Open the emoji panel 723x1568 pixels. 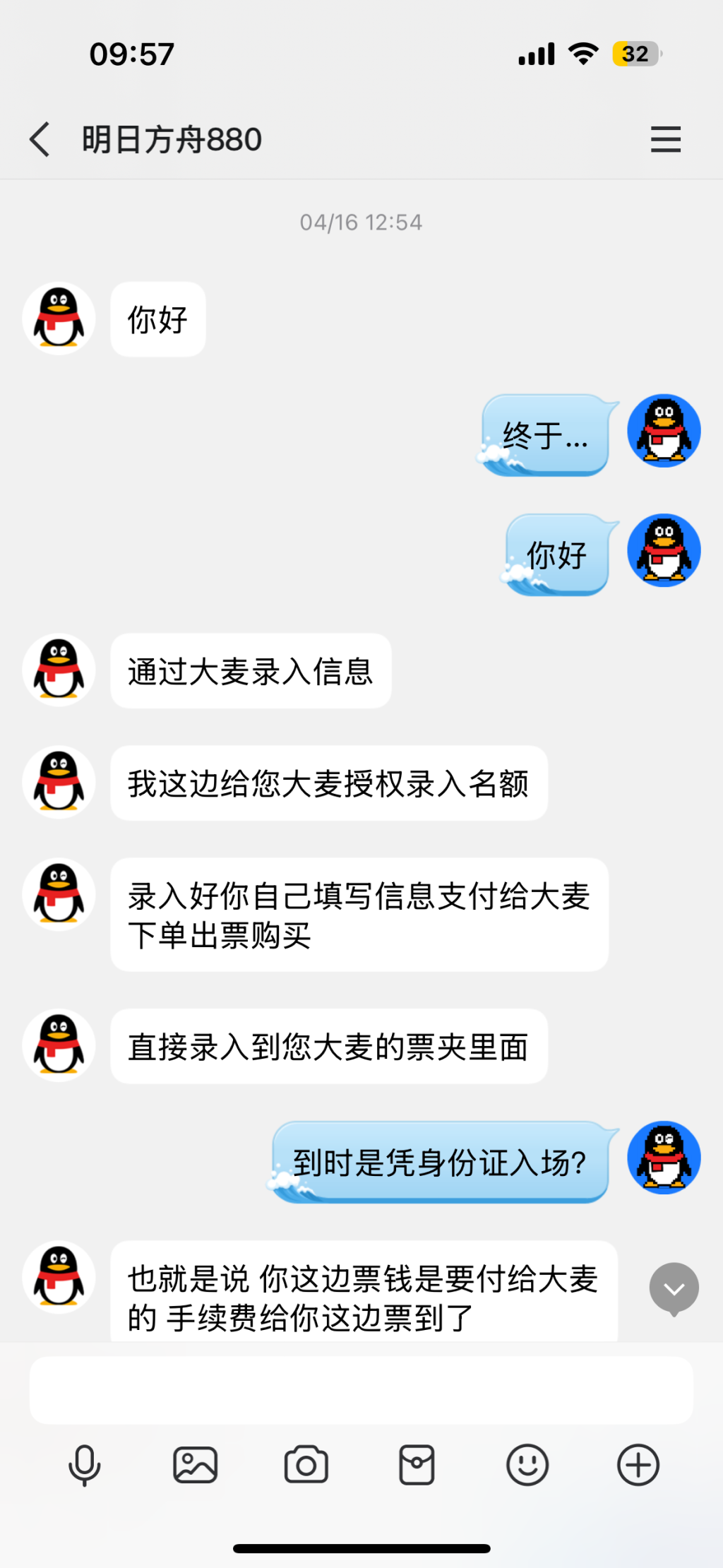pyautogui.click(x=527, y=1465)
